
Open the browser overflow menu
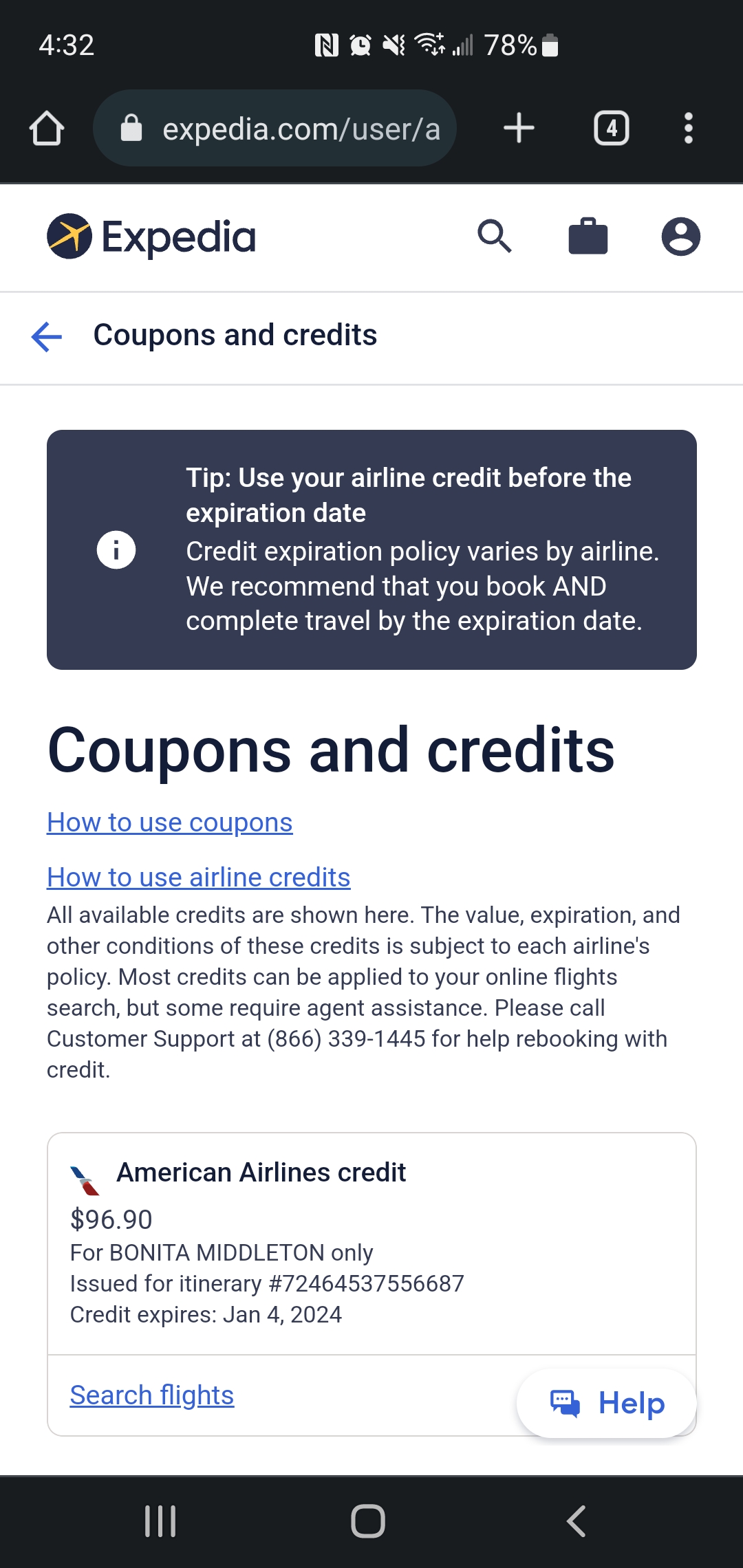point(688,129)
